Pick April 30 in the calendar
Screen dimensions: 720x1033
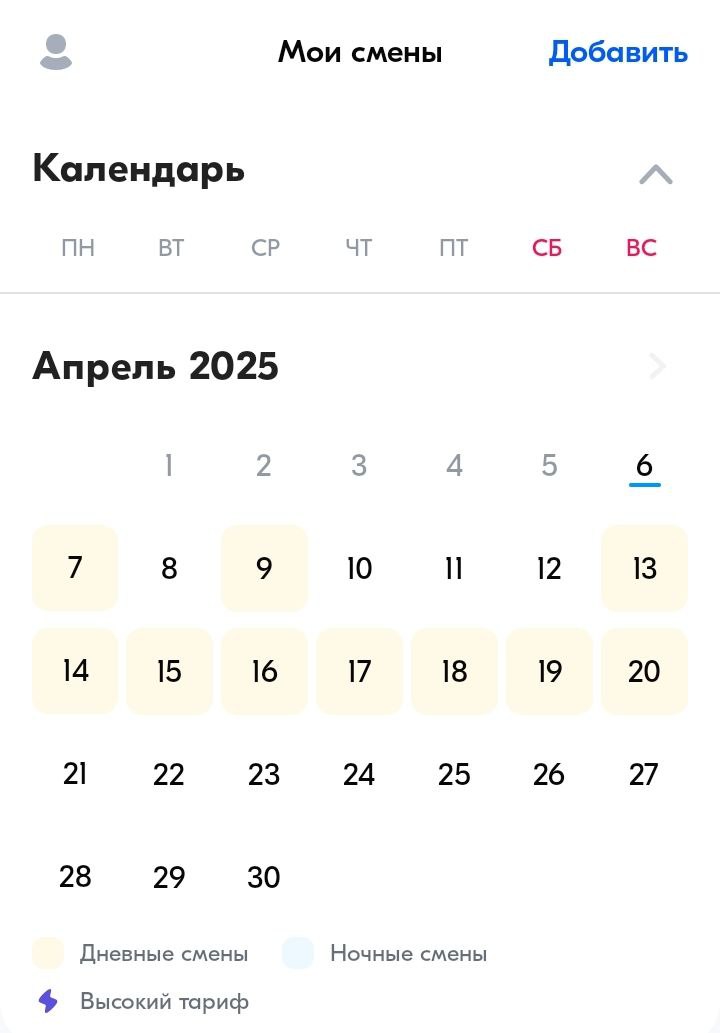[x=264, y=877]
